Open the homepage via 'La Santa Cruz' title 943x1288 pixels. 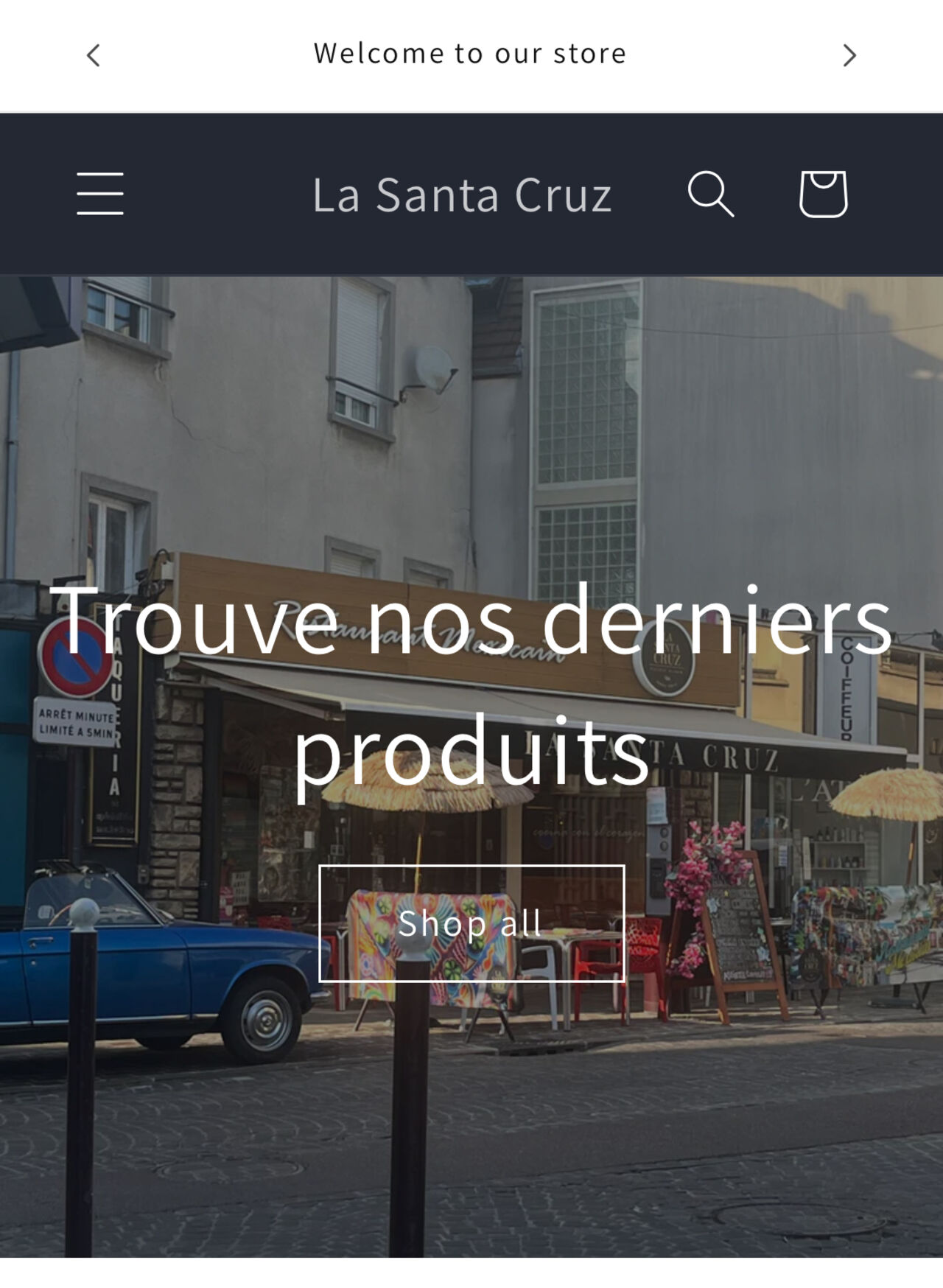pos(463,194)
